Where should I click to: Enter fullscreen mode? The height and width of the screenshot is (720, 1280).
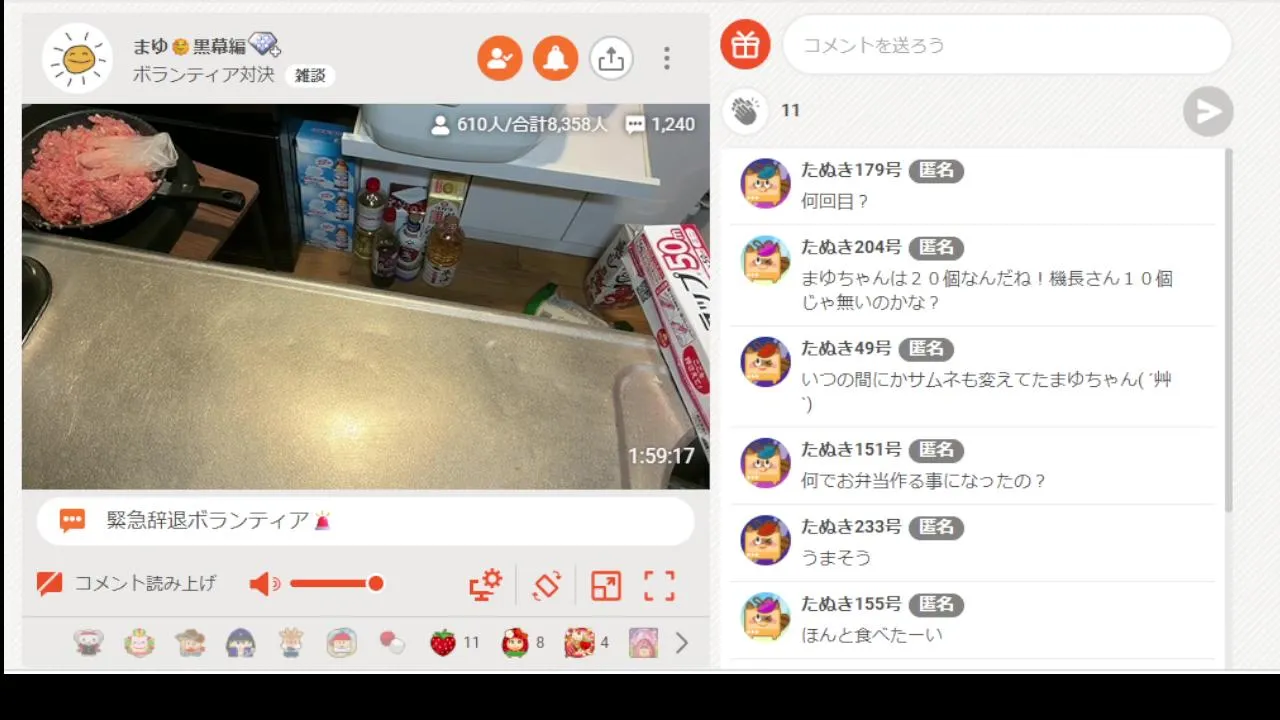tap(659, 585)
